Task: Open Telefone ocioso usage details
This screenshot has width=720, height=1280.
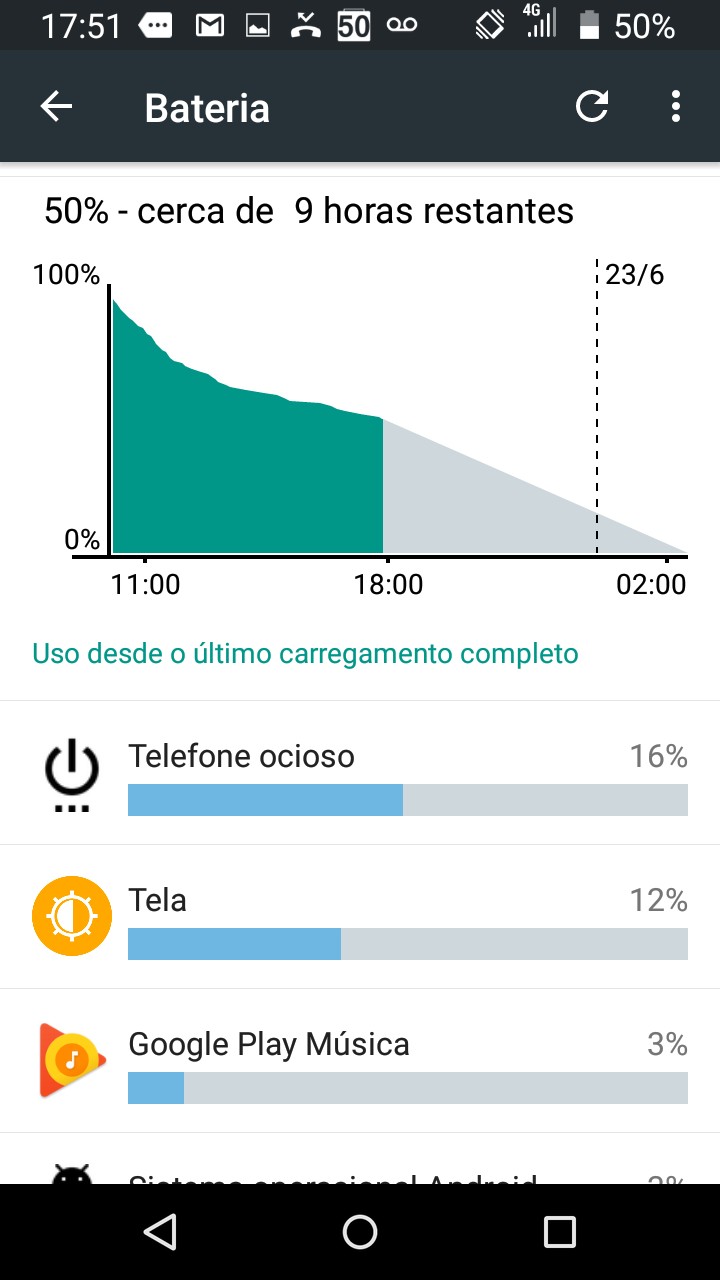Action: pyautogui.click(x=360, y=773)
